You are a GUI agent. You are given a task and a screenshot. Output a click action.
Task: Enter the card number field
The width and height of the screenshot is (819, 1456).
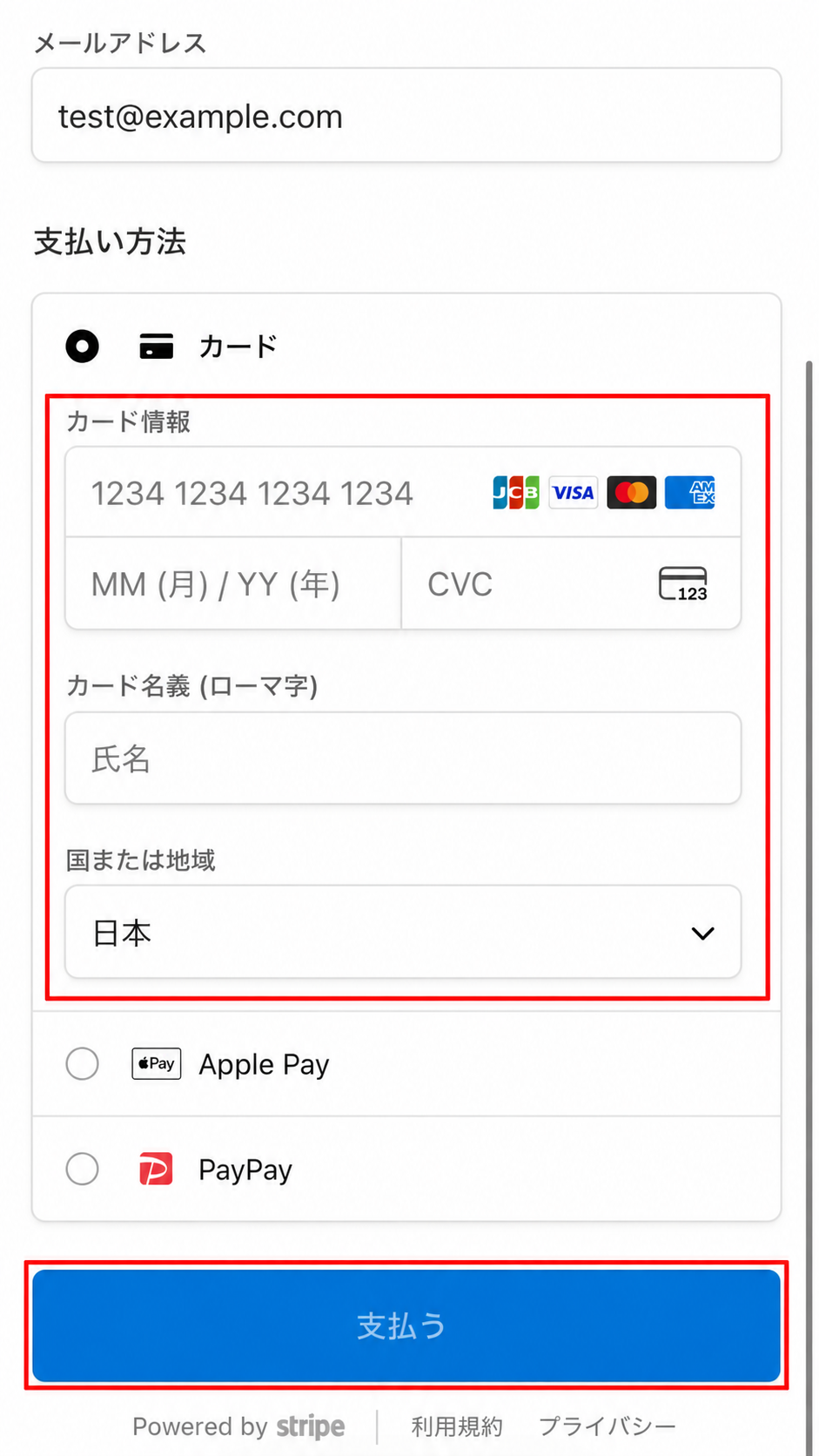403,493
